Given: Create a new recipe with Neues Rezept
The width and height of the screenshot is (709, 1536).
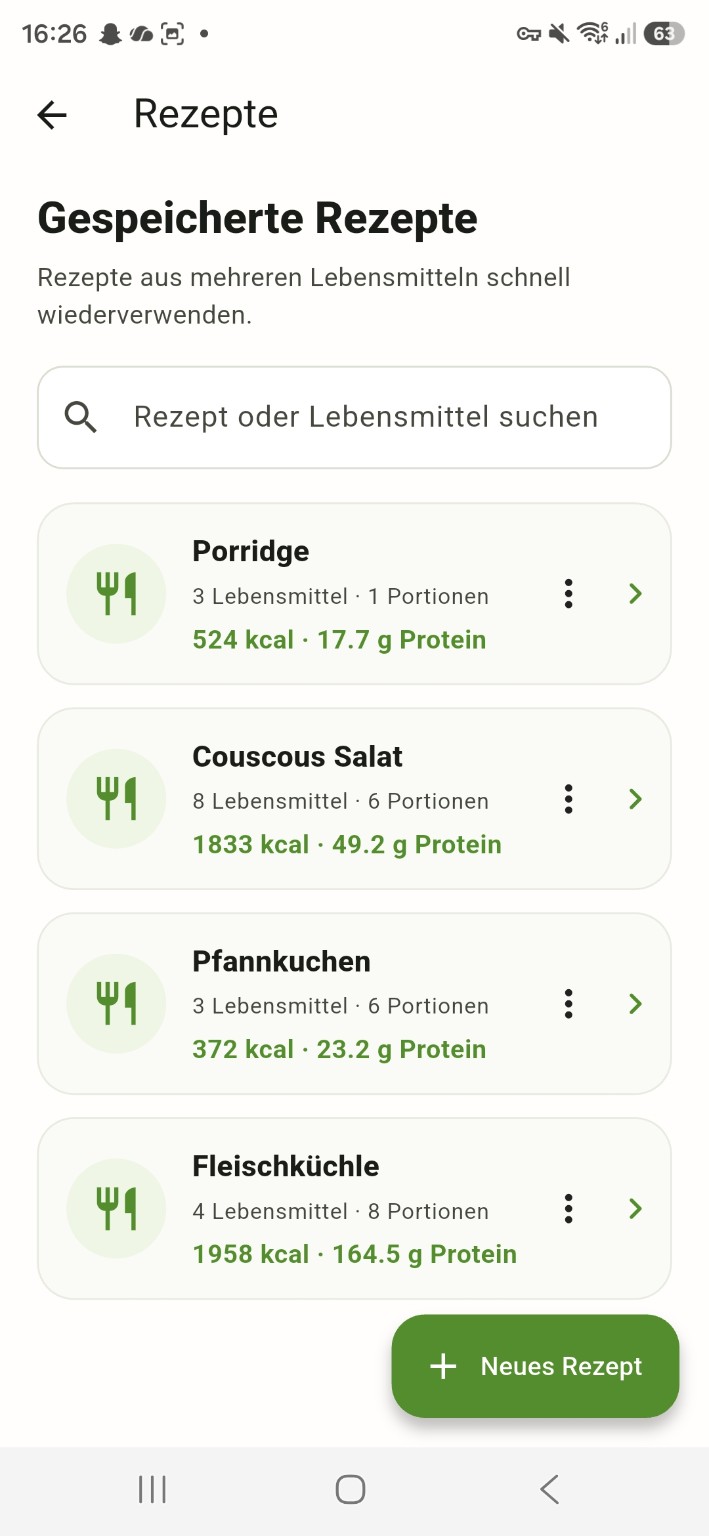Looking at the screenshot, I should click(535, 1366).
